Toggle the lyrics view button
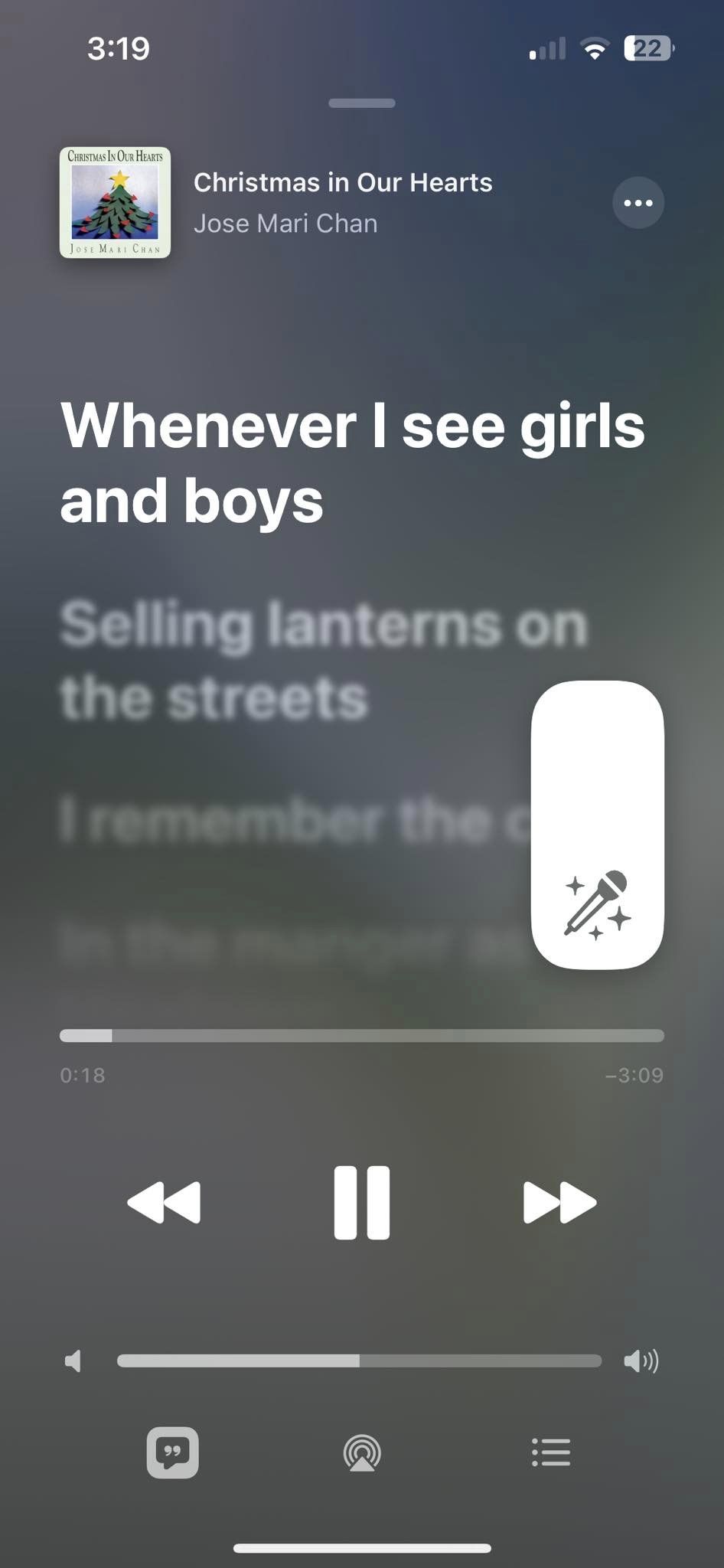The height and width of the screenshot is (1568, 724). pyautogui.click(x=172, y=1452)
